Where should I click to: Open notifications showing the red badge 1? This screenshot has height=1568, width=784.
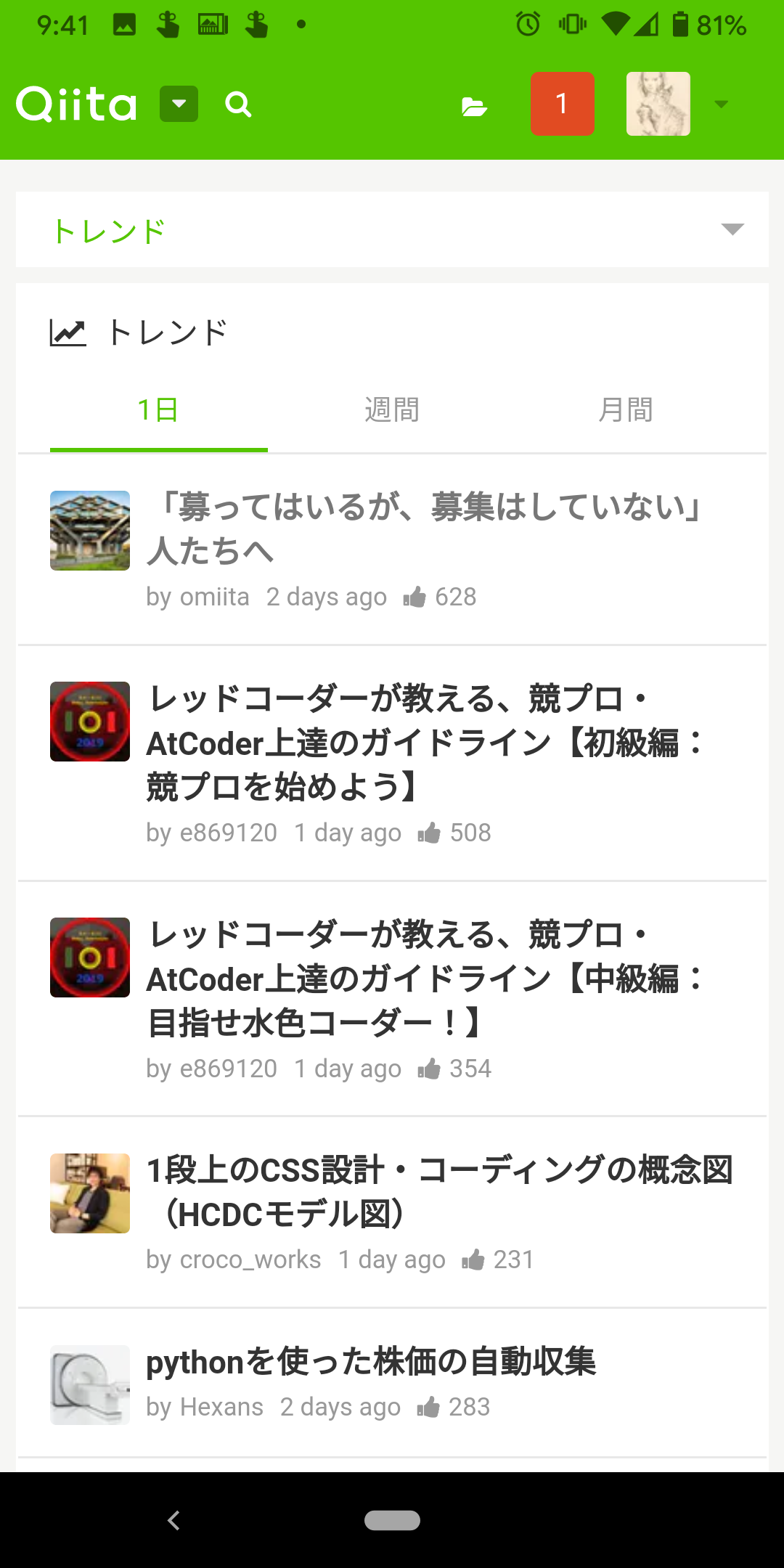coord(562,104)
